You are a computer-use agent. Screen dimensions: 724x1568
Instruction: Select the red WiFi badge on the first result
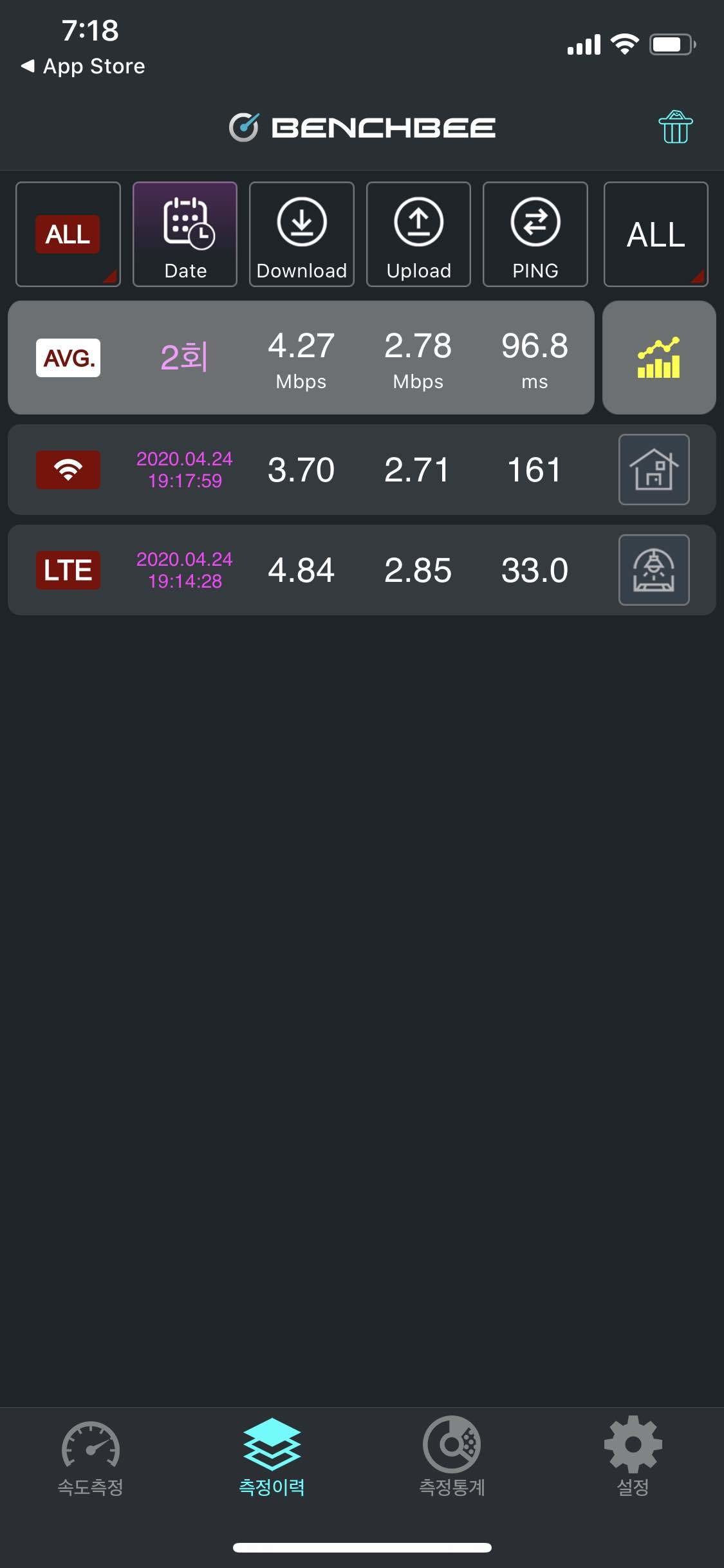point(68,469)
